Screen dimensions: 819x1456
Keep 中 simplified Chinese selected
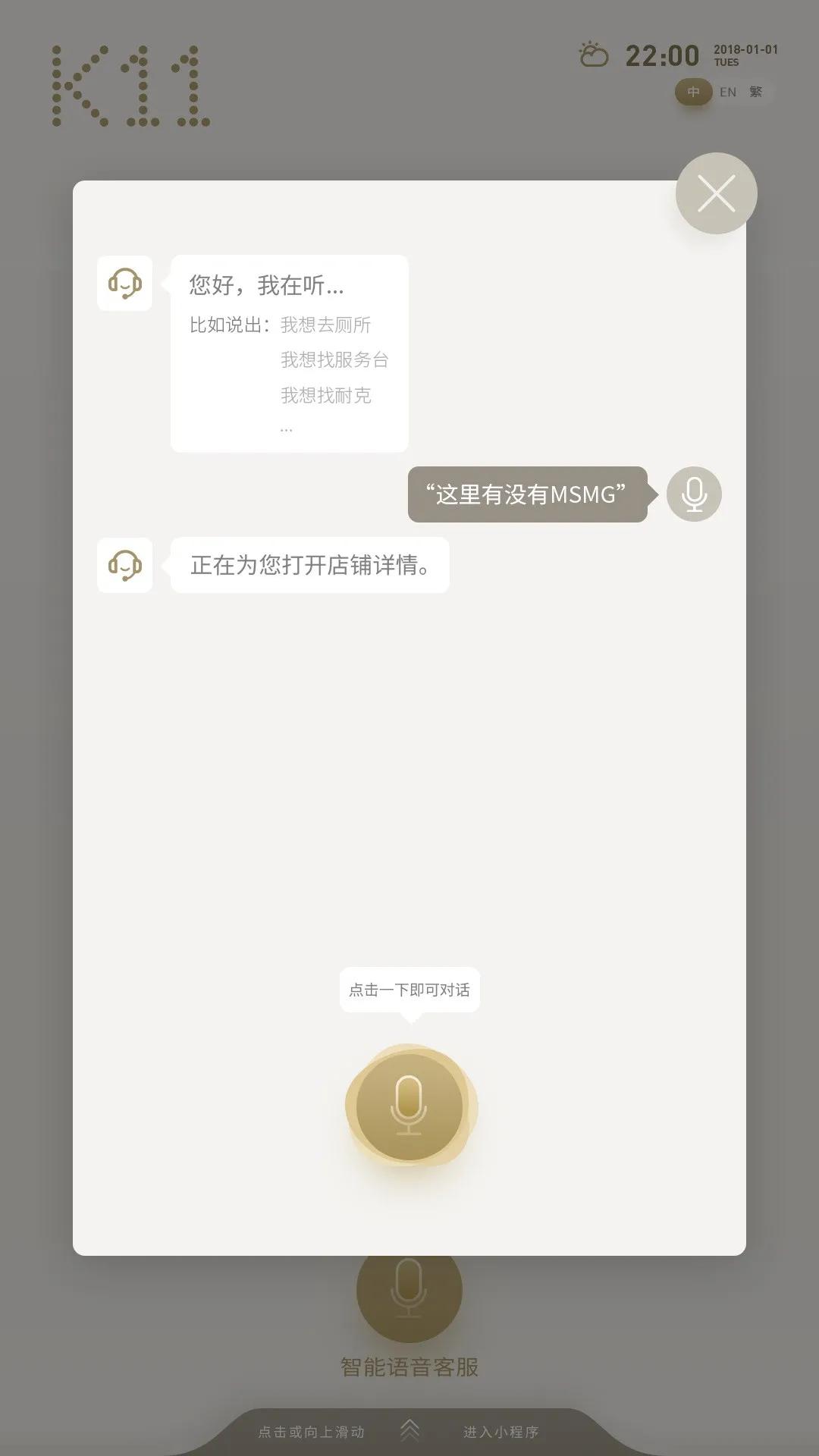click(x=694, y=92)
